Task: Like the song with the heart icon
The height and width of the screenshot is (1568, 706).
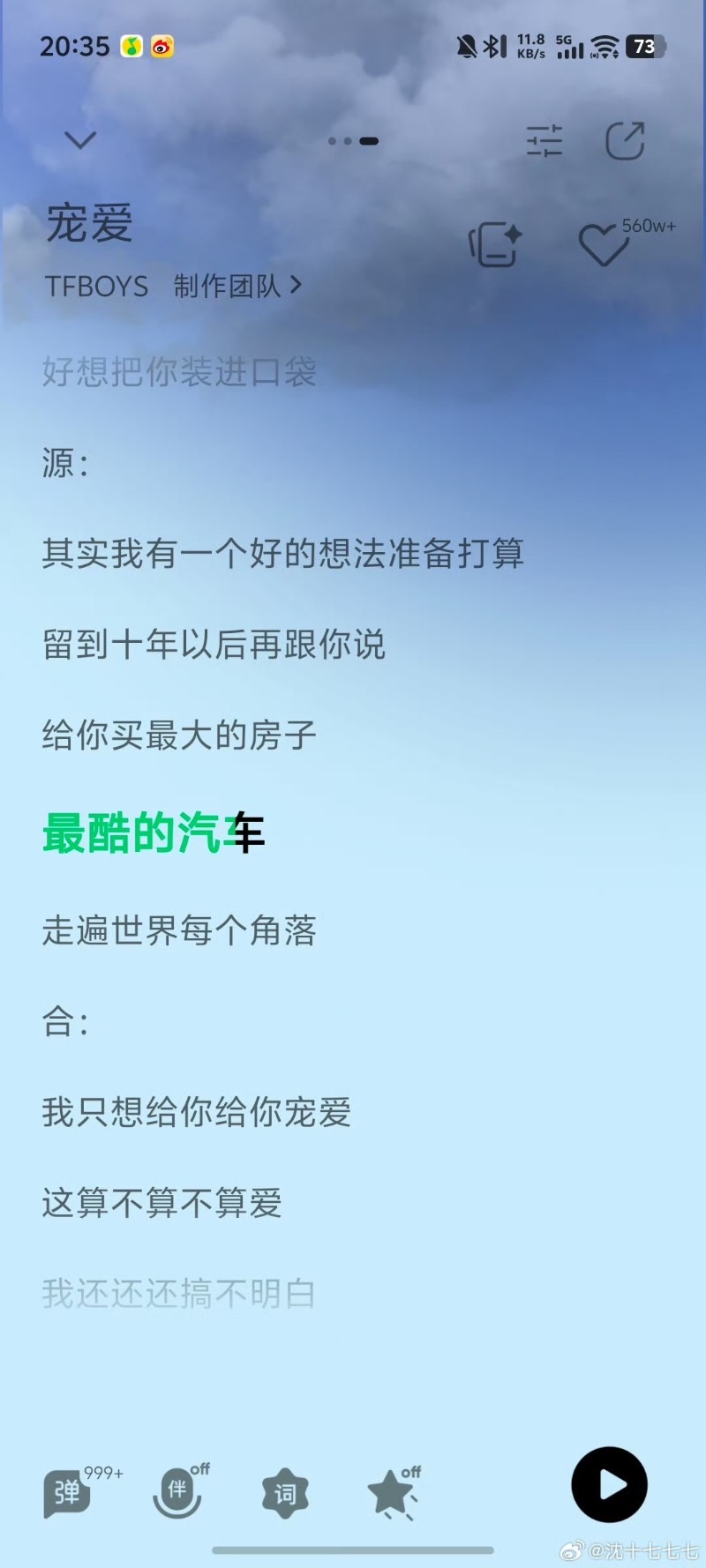Action: coord(604,244)
